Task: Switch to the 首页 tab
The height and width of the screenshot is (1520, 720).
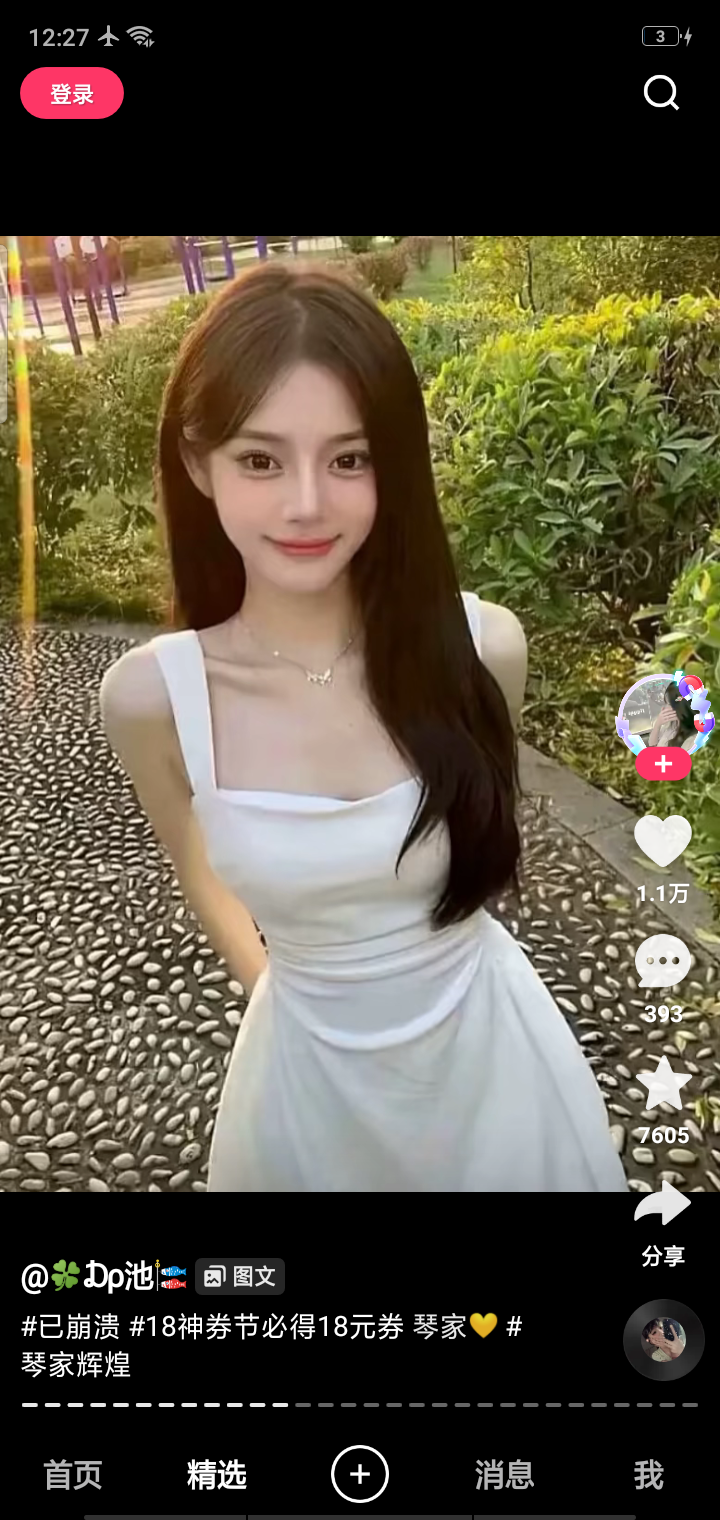Action: pos(73,1474)
